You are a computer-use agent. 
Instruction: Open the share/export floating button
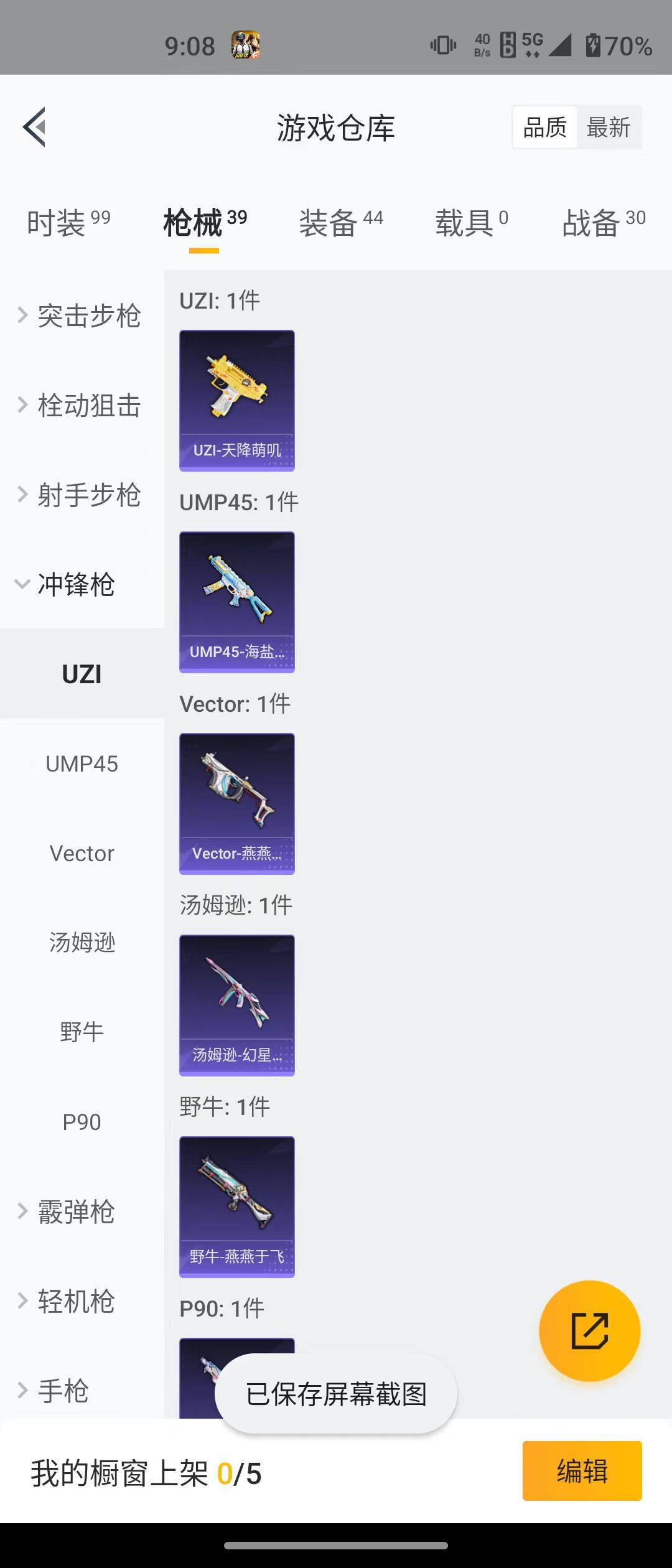[x=590, y=1332]
